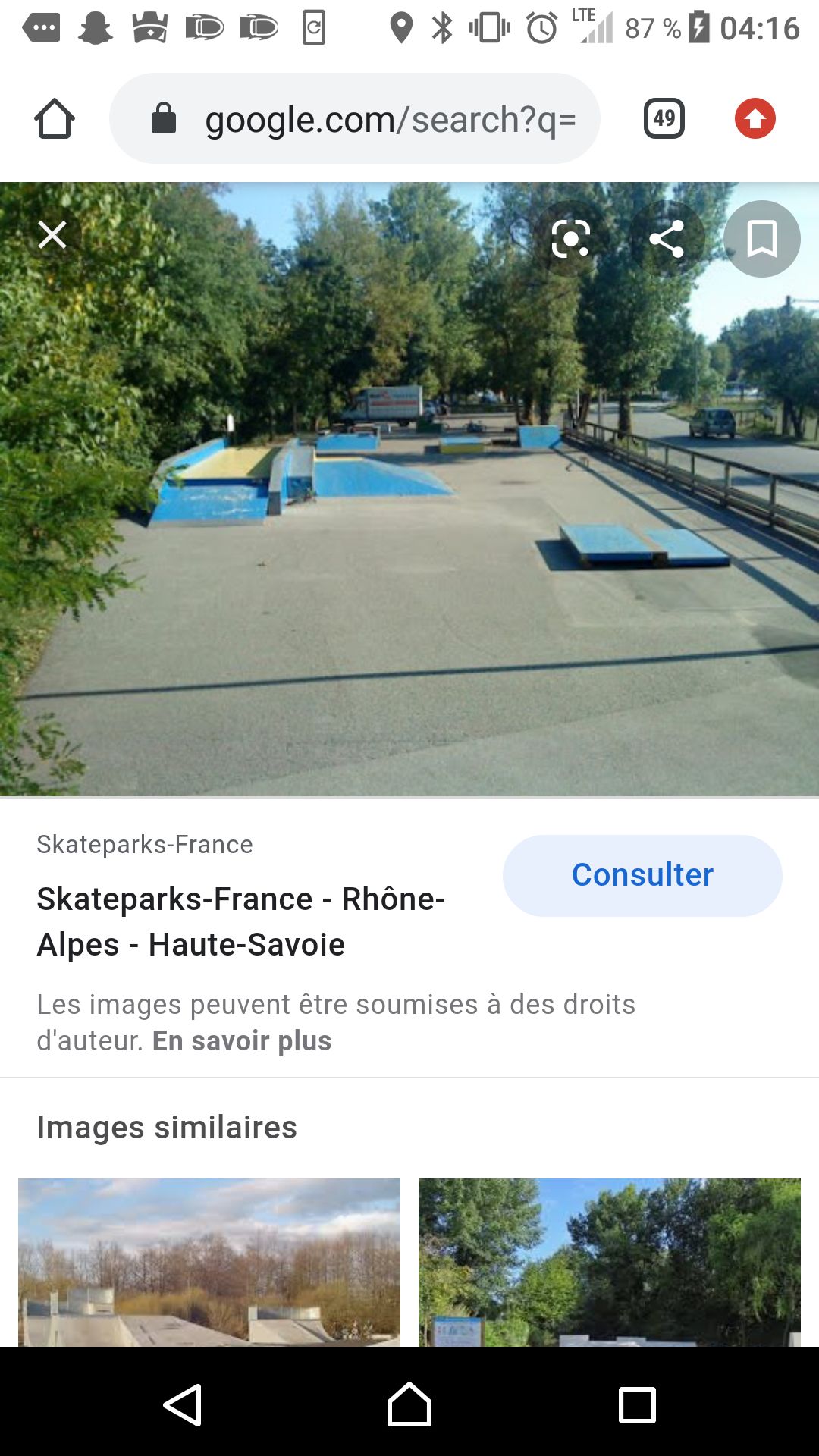Image resolution: width=819 pixels, height=1456 pixels.
Task: Search this image with Google Lens
Action: [571, 239]
